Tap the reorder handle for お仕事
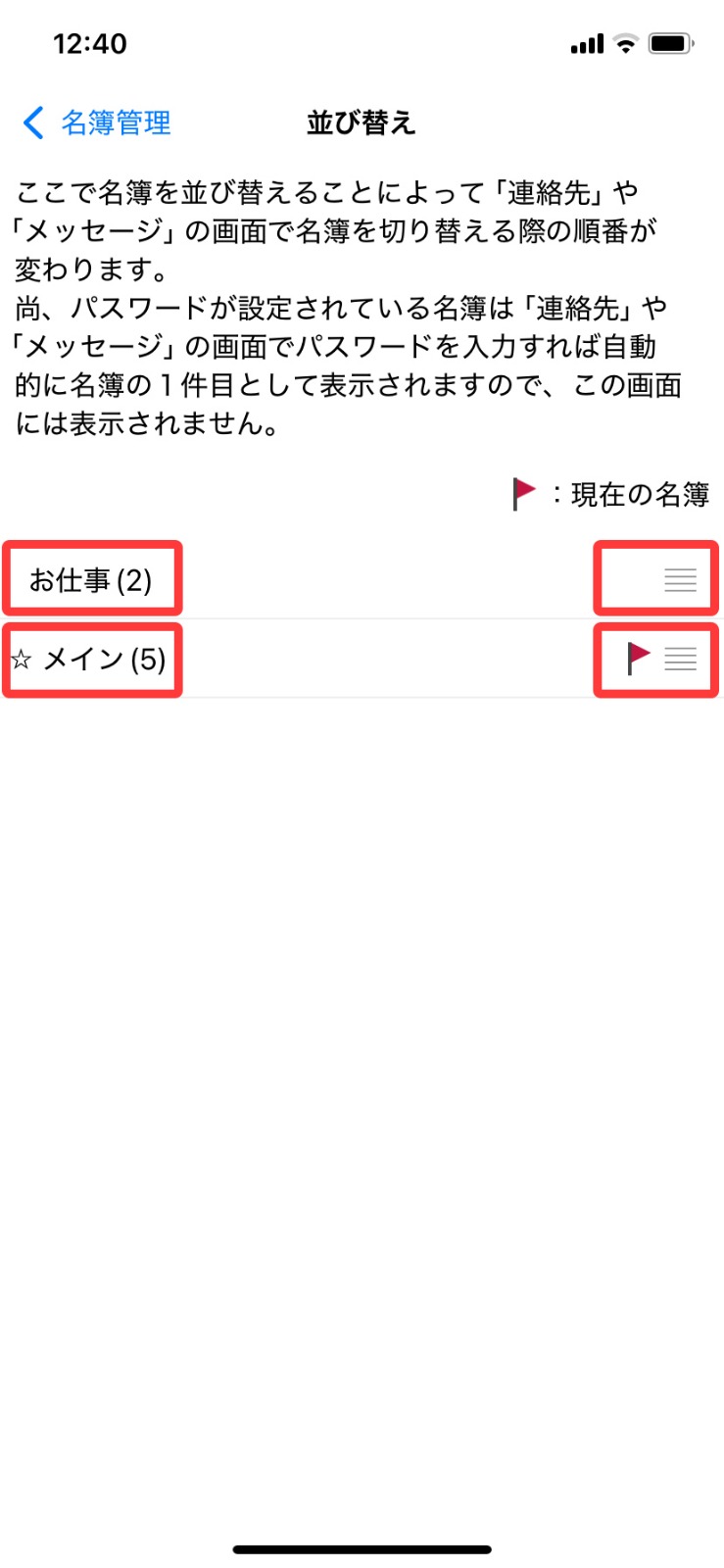The width and height of the screenshot is (724, 1568). click(x=680, y=579)
